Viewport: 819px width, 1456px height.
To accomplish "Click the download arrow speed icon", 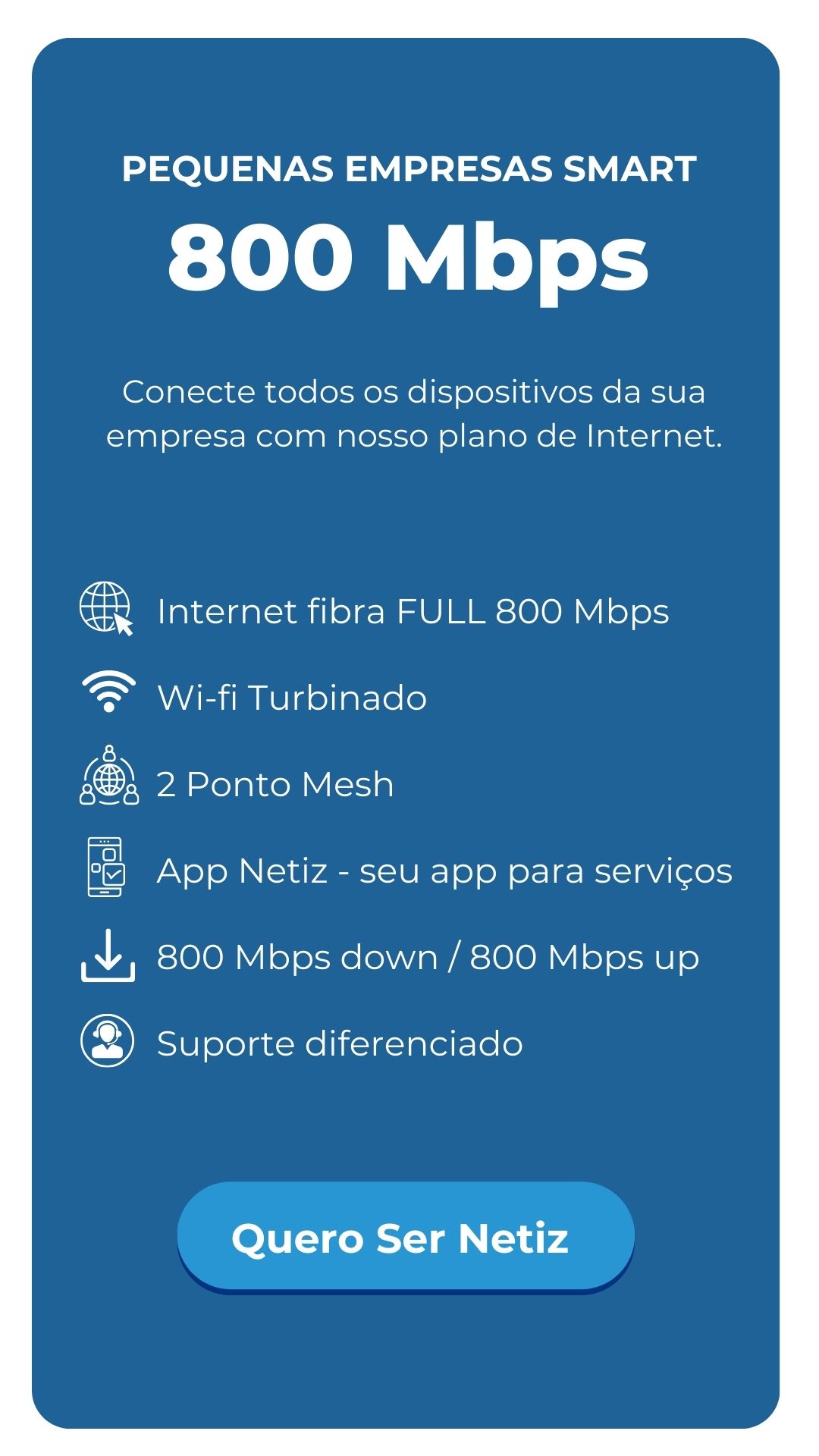I will [107, 955].
